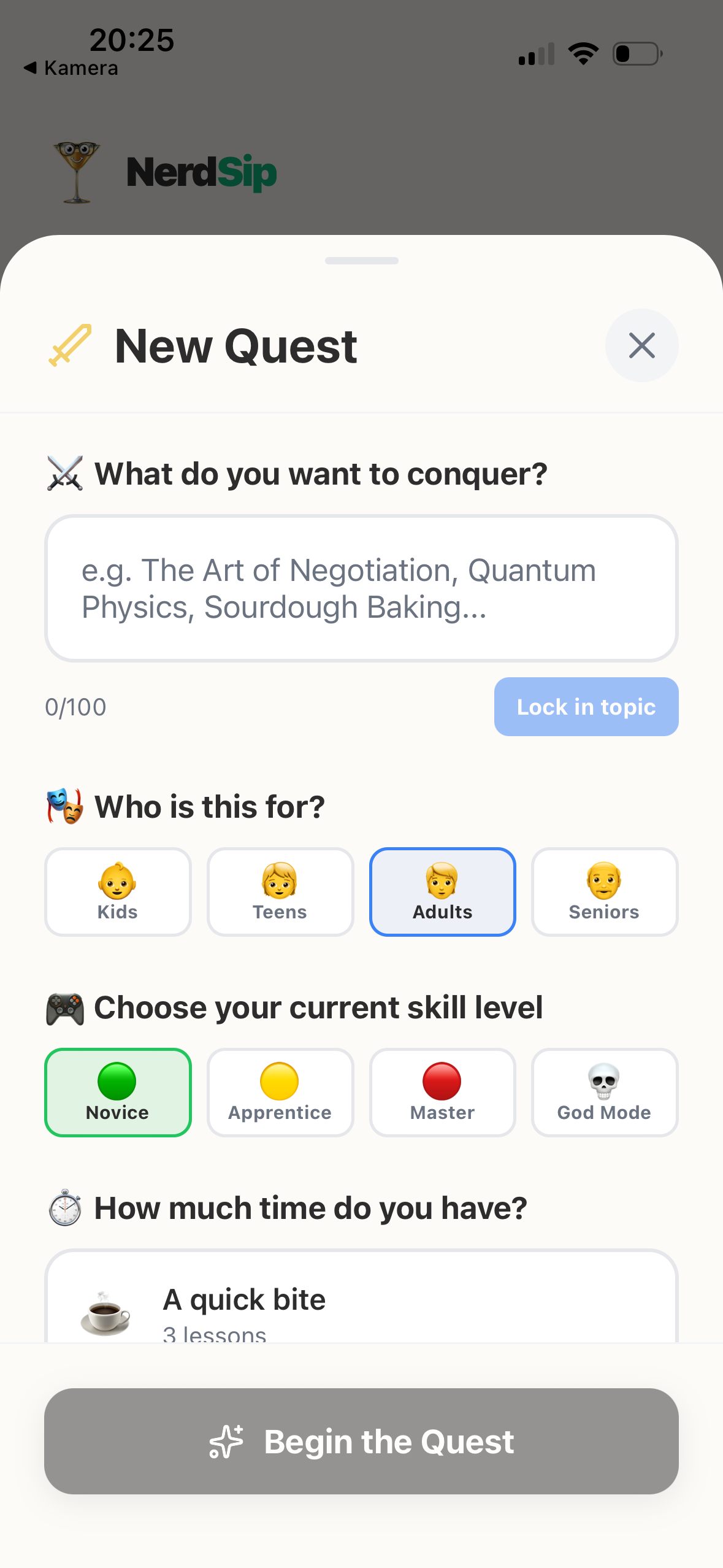Image resolution: width=723 pixels, height=1568 pixels.
Task: Deselect the Adults audience card
Action: [x=442, y=891]
